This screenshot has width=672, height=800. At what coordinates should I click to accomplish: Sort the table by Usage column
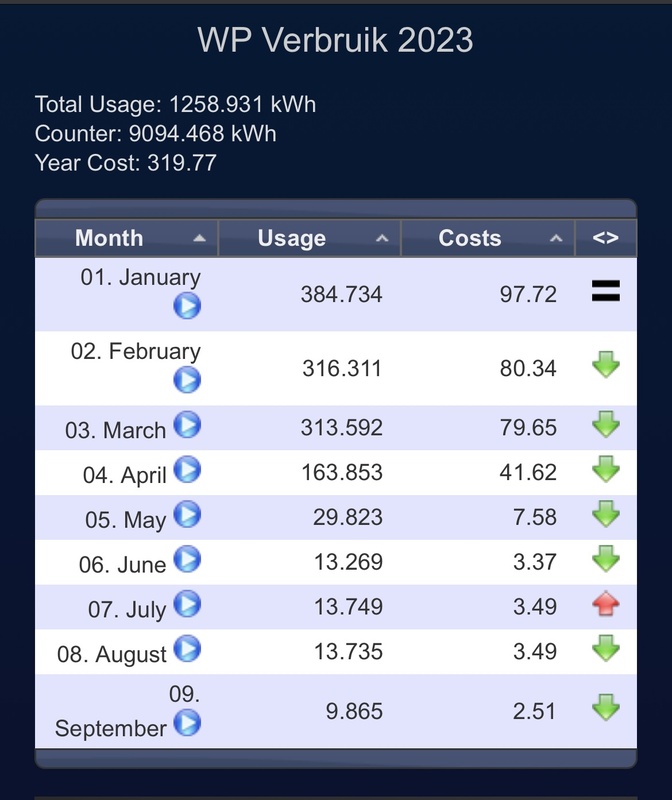(309, 238)
